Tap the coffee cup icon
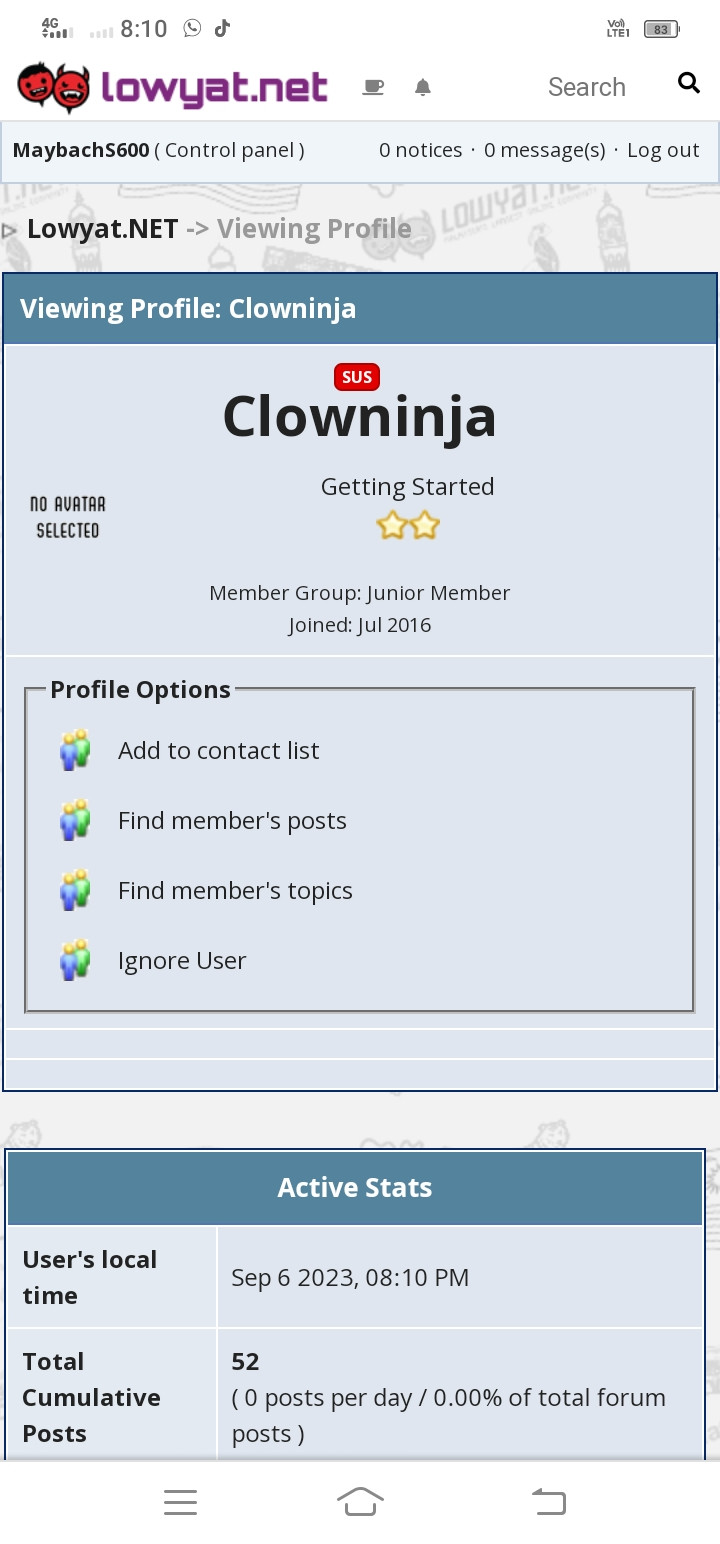 373,87
